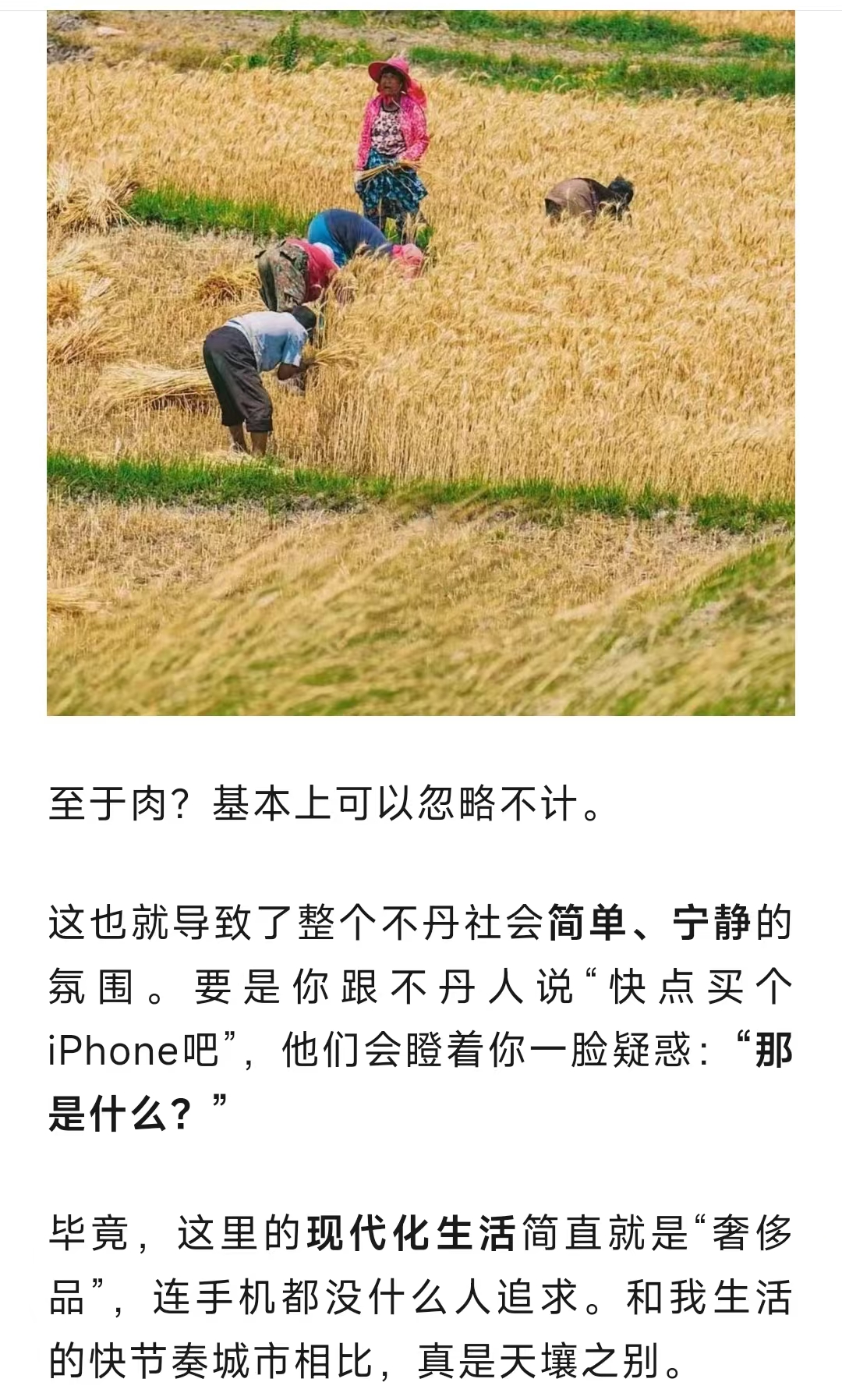The image size is (842, 1400).
Task: Open the wheat harvest photo full screen
Action: 421,363
